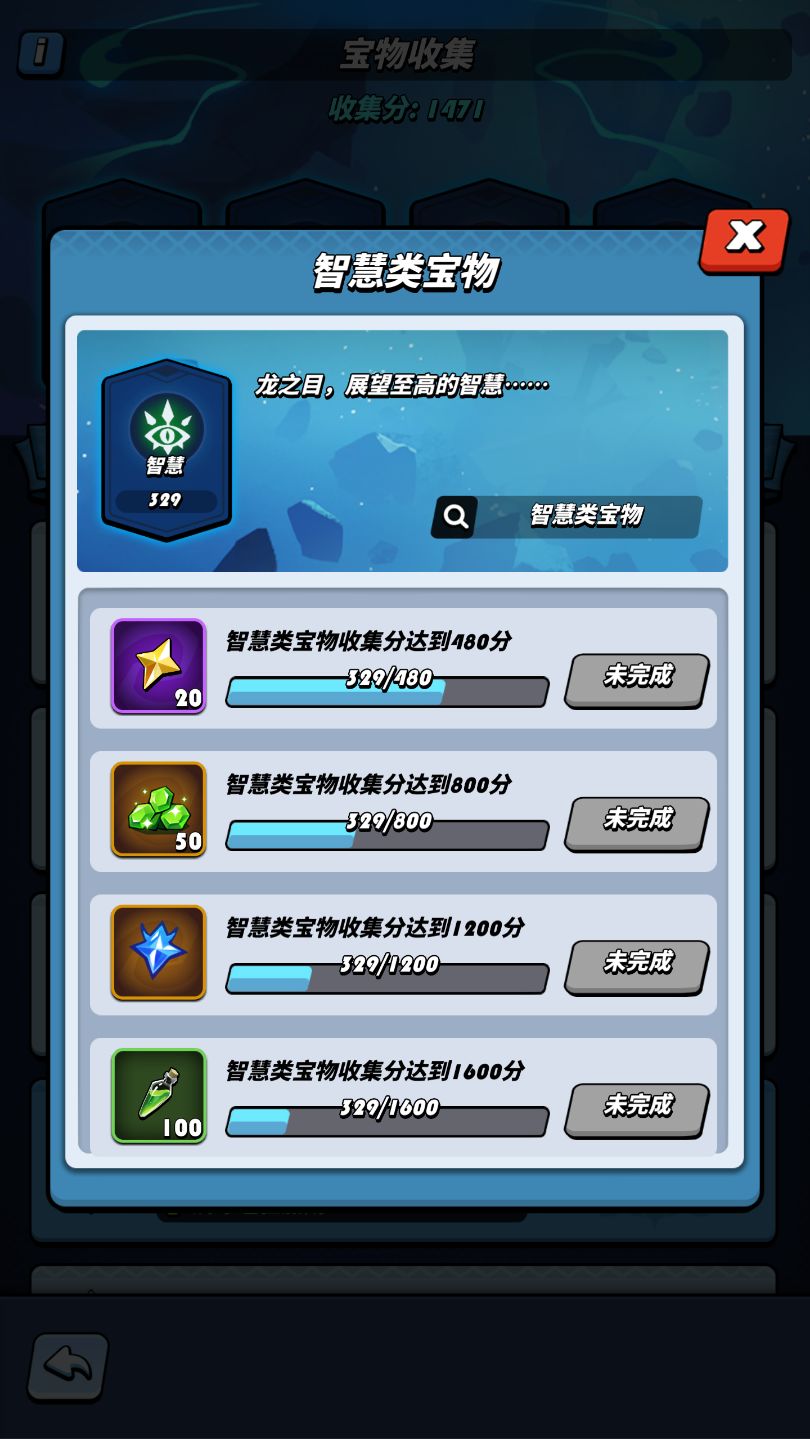Click the 龙之目 description text

pyautogui.click(x=400, y=384)
